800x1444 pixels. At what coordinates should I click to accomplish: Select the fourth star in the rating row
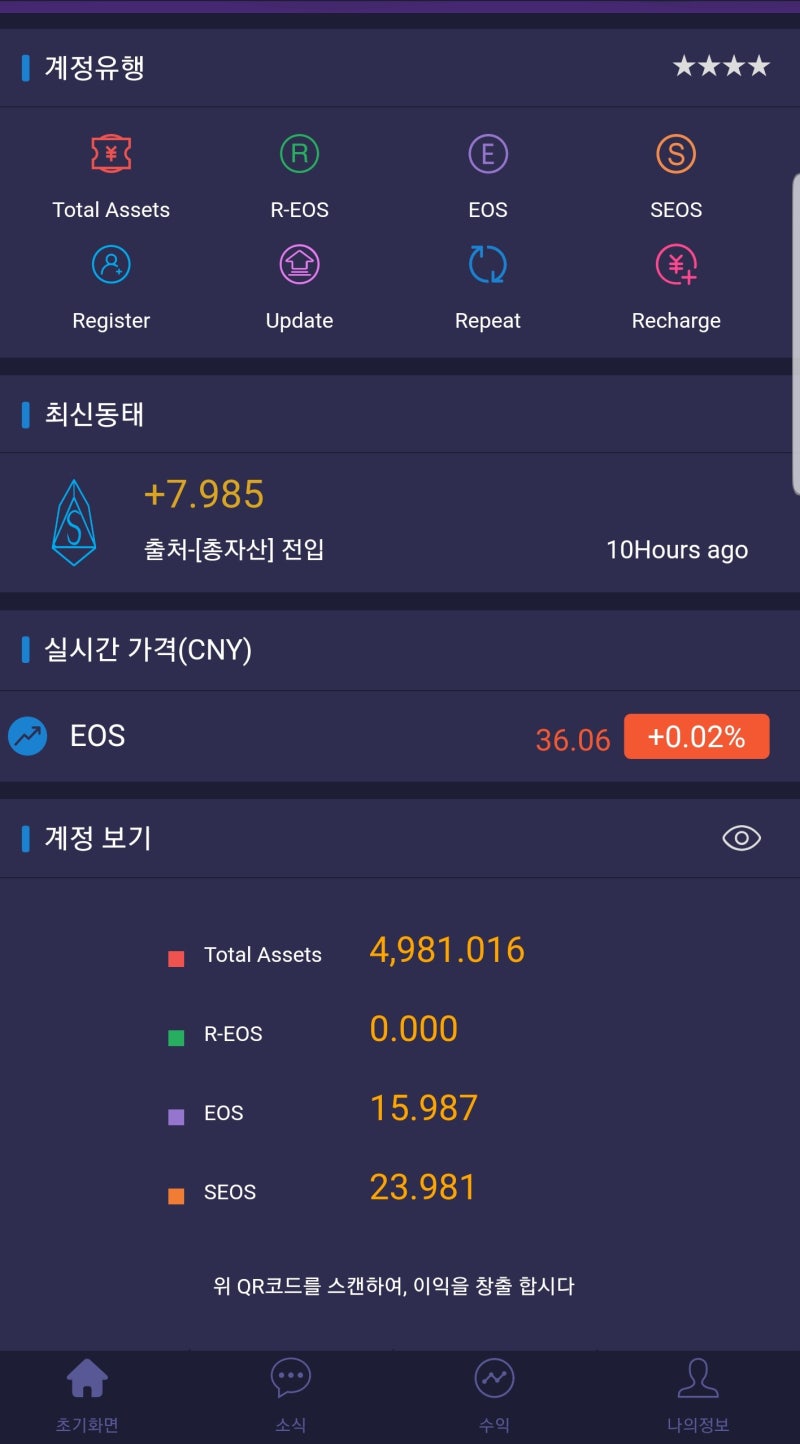757,67
